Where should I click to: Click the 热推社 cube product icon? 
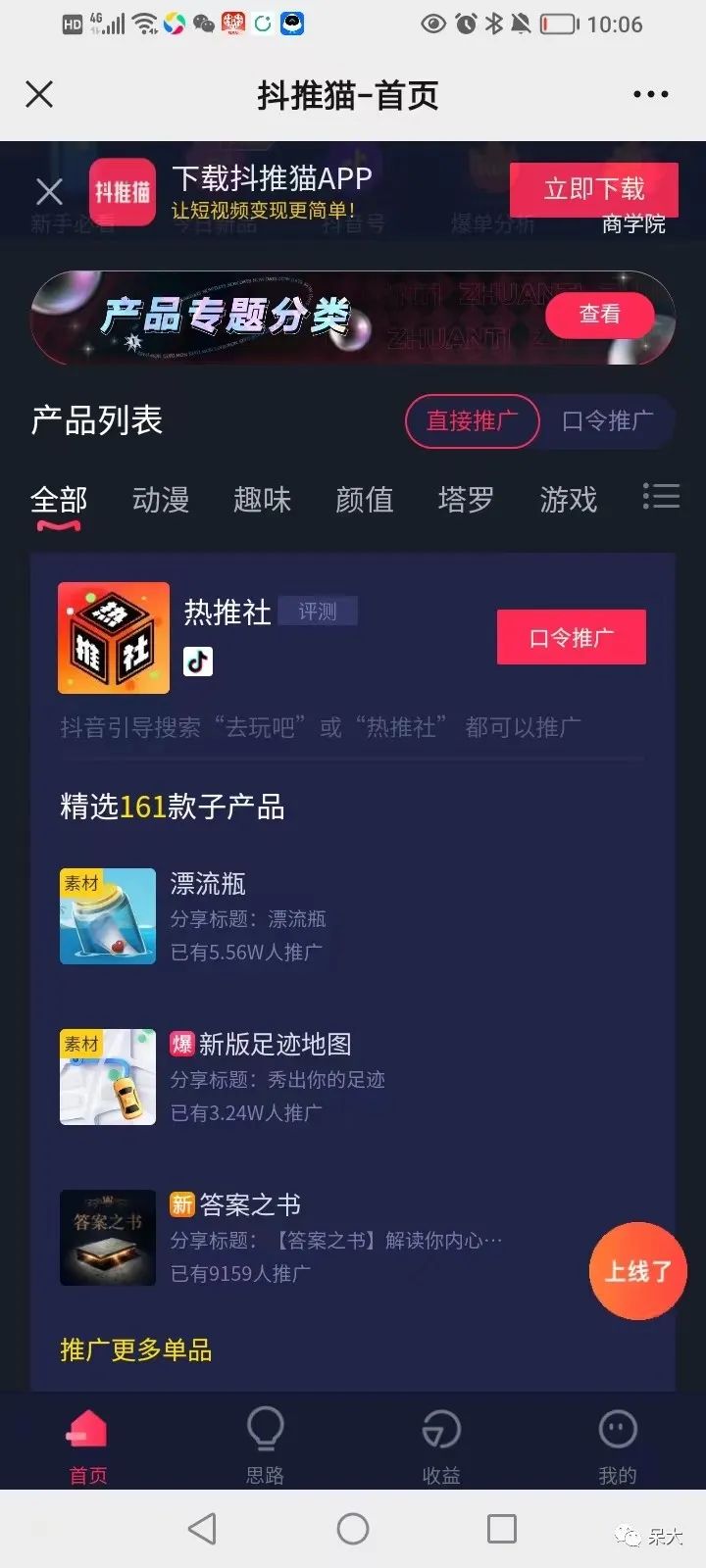pos(113,637)
